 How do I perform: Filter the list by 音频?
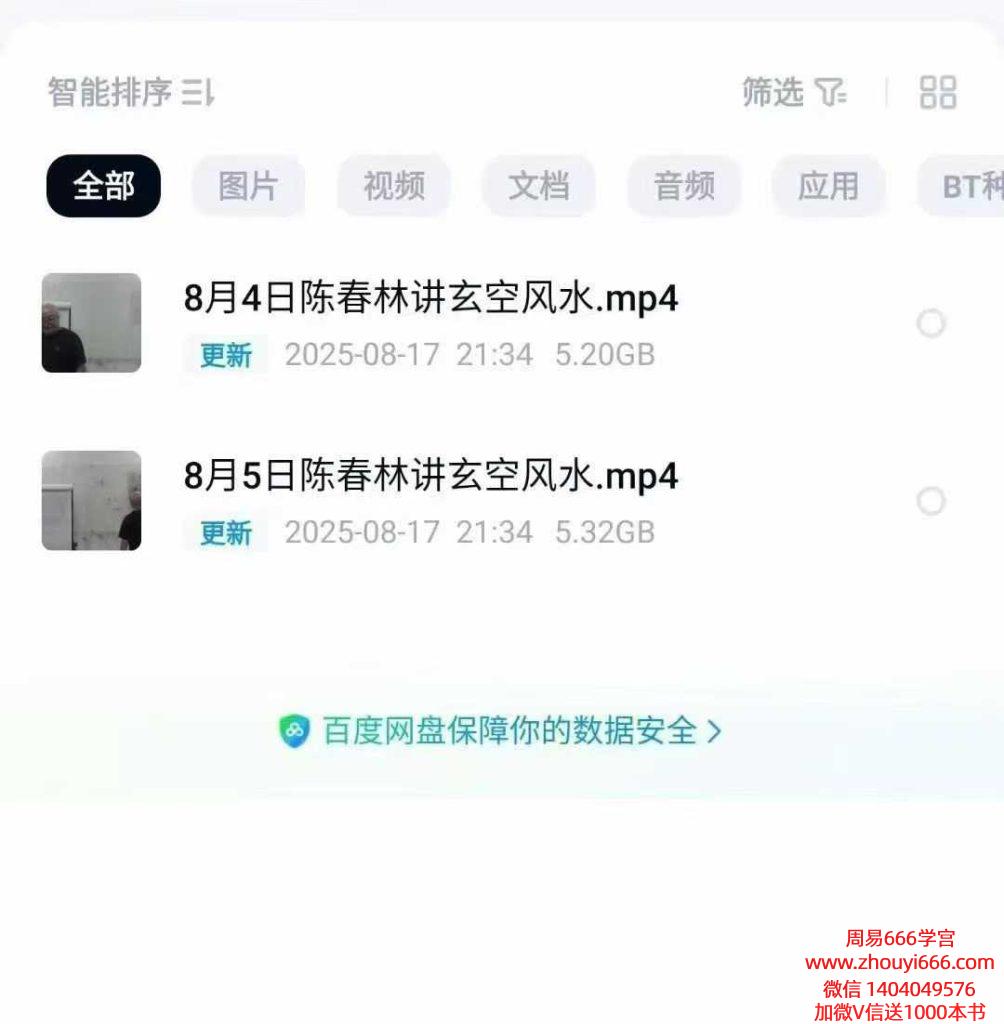(x=684, y=186)
